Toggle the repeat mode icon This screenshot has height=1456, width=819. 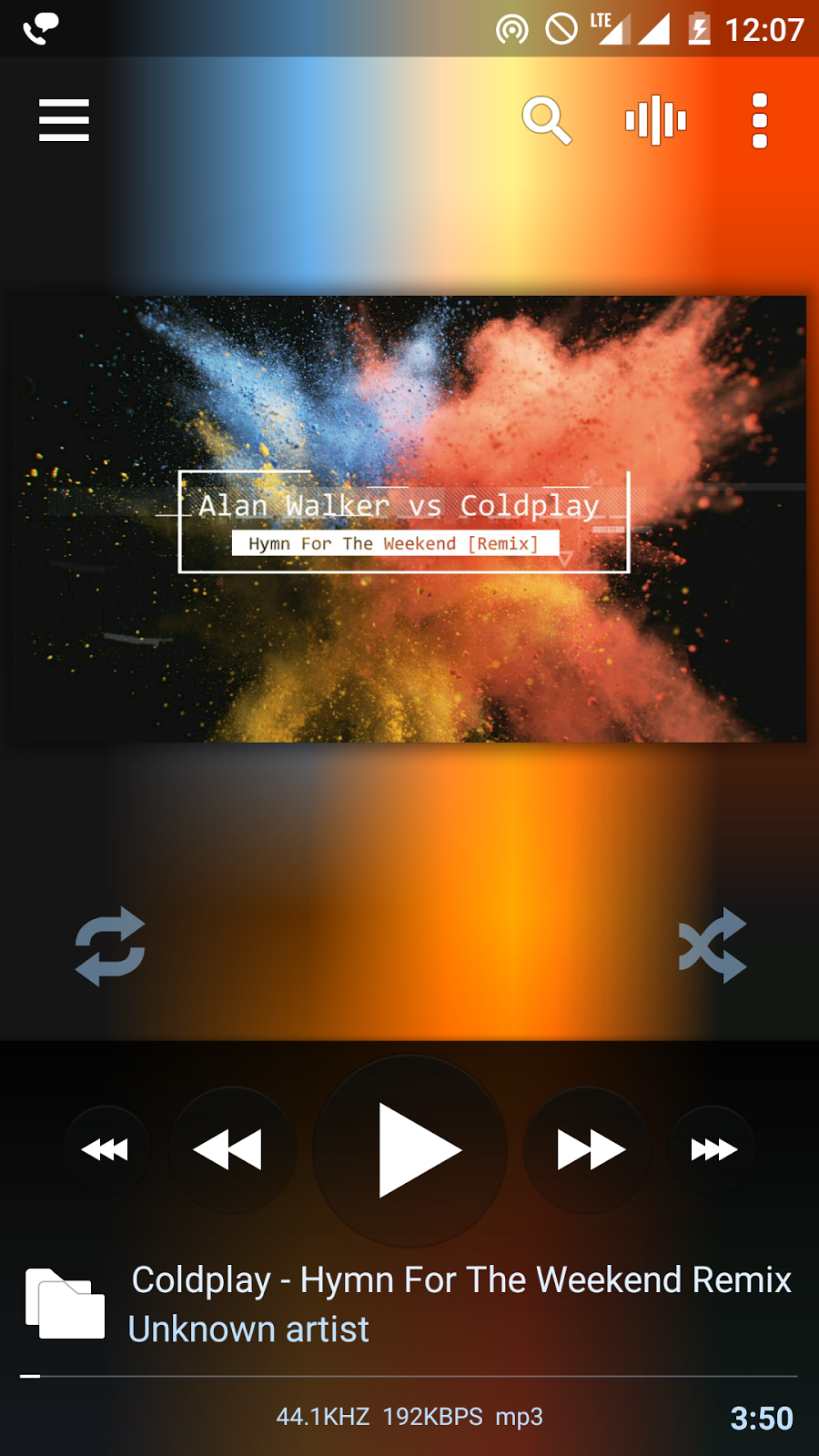pos(110,946)
